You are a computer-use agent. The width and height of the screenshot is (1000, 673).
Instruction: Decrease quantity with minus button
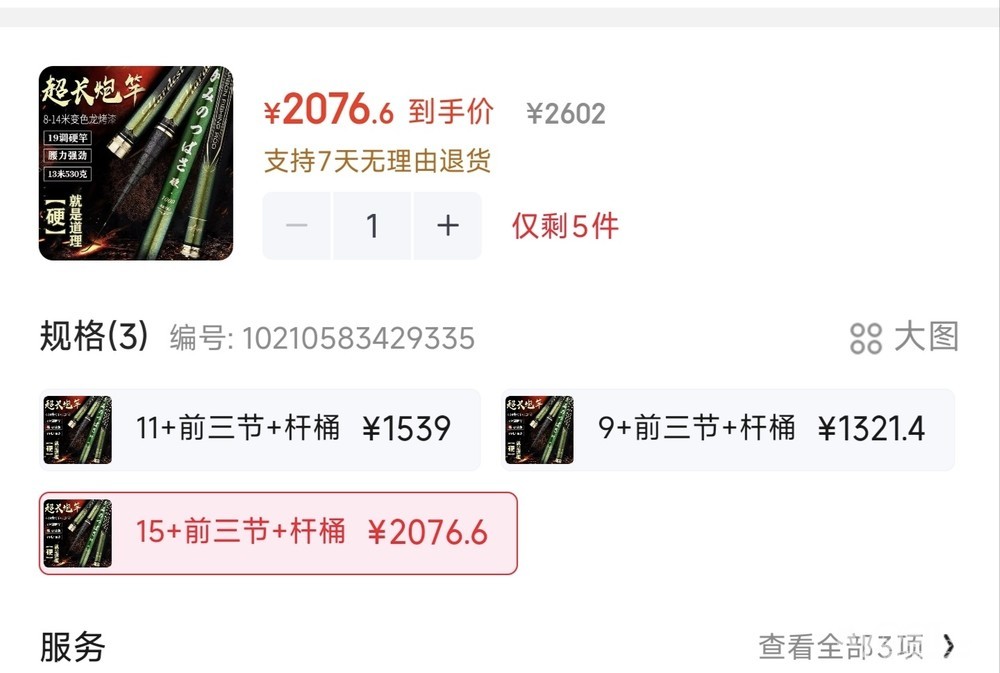point(297,226)
